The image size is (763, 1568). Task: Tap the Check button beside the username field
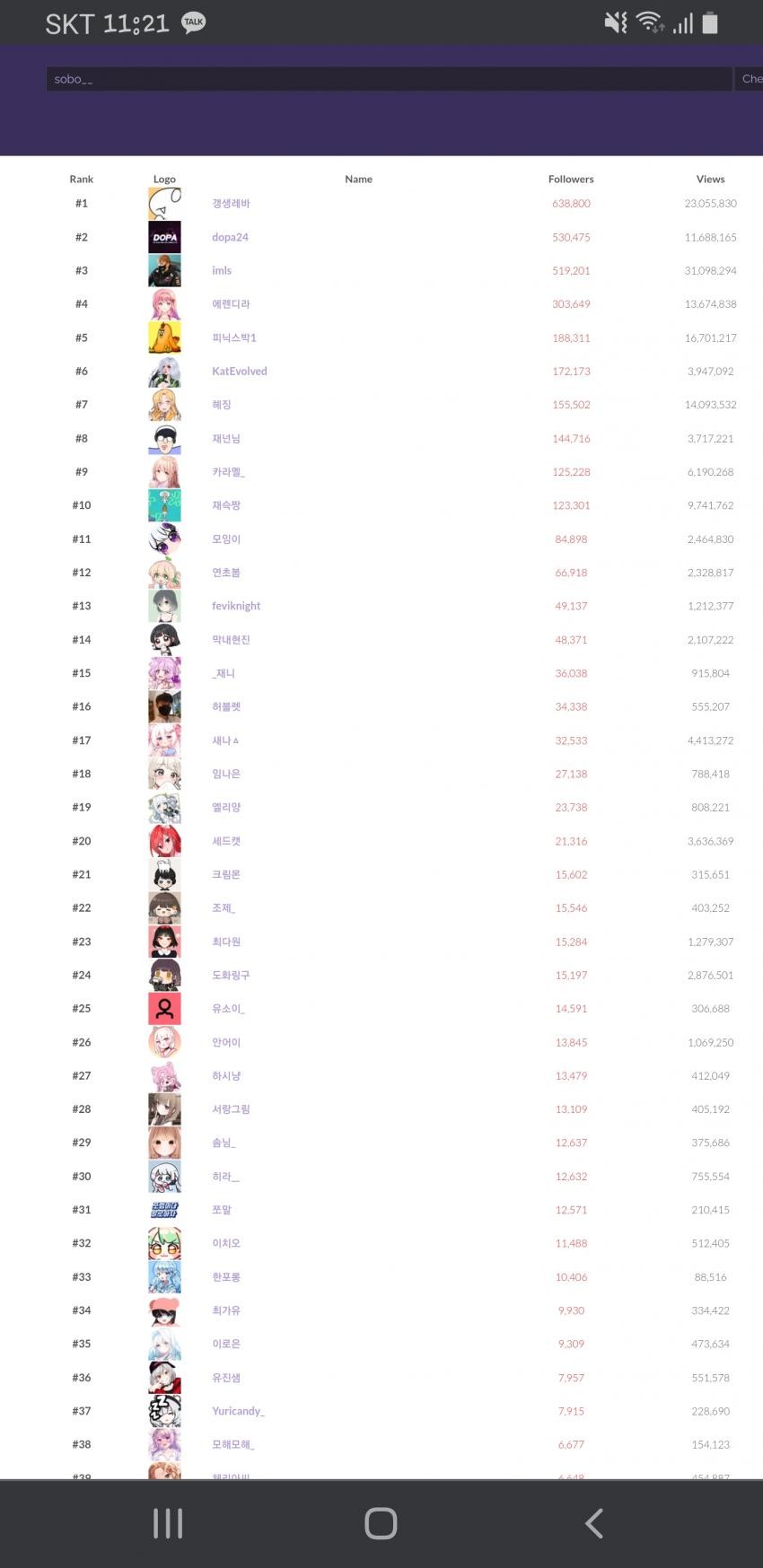[750, 79]
